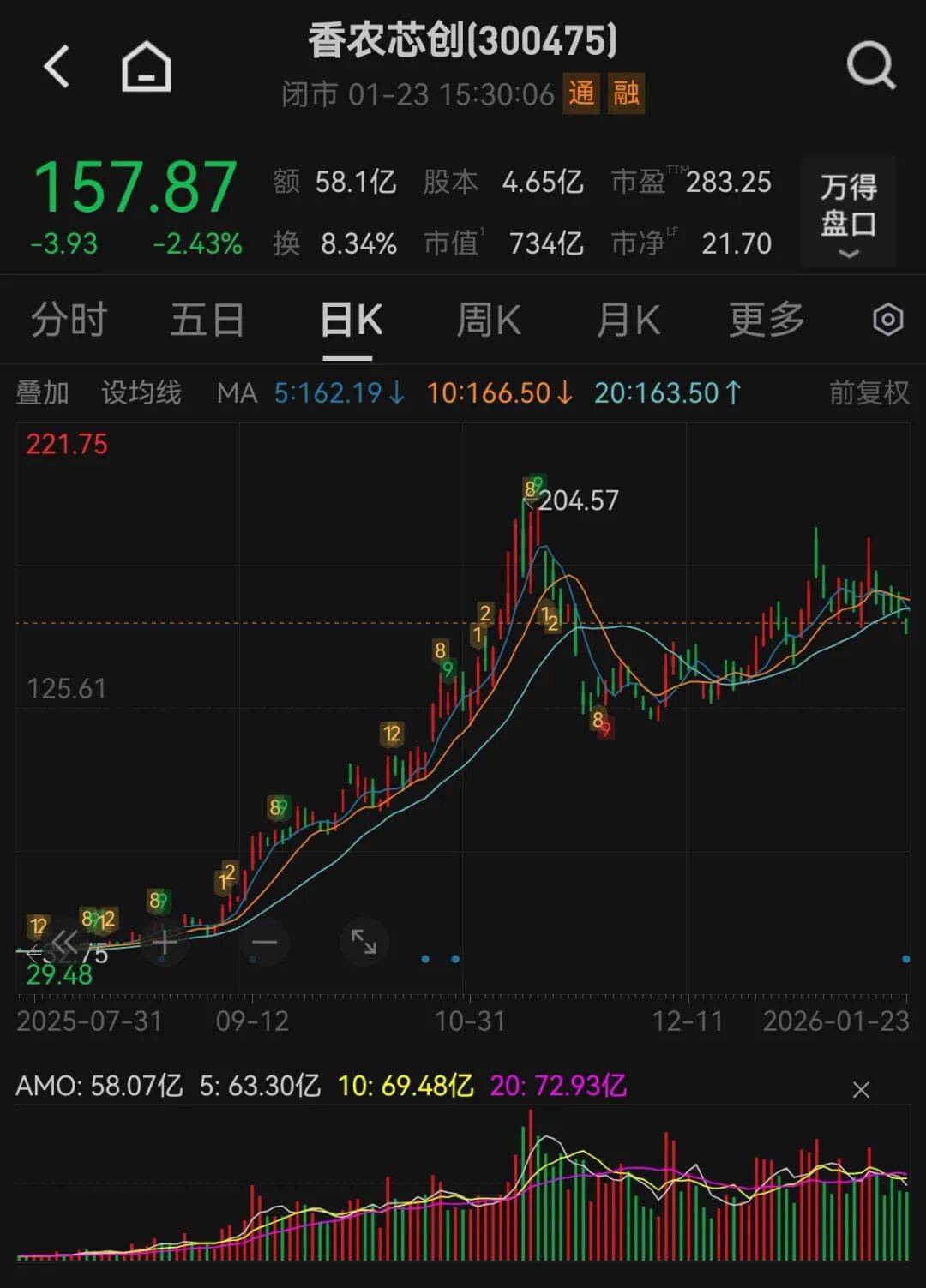
Task: Zoom out with the minus button
Action: pos(266,942)
